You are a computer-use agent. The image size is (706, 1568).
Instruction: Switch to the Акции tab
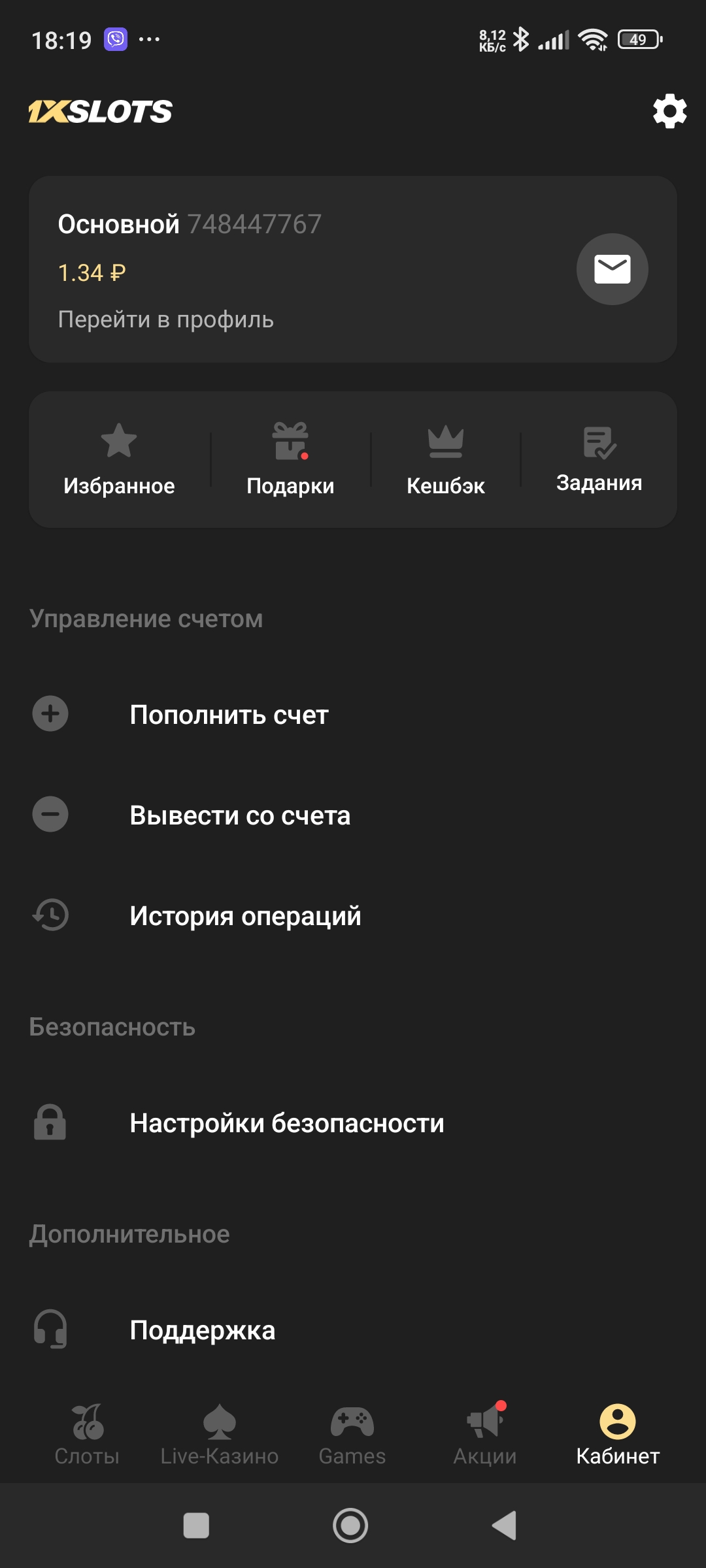click(x=485, y=1434)
